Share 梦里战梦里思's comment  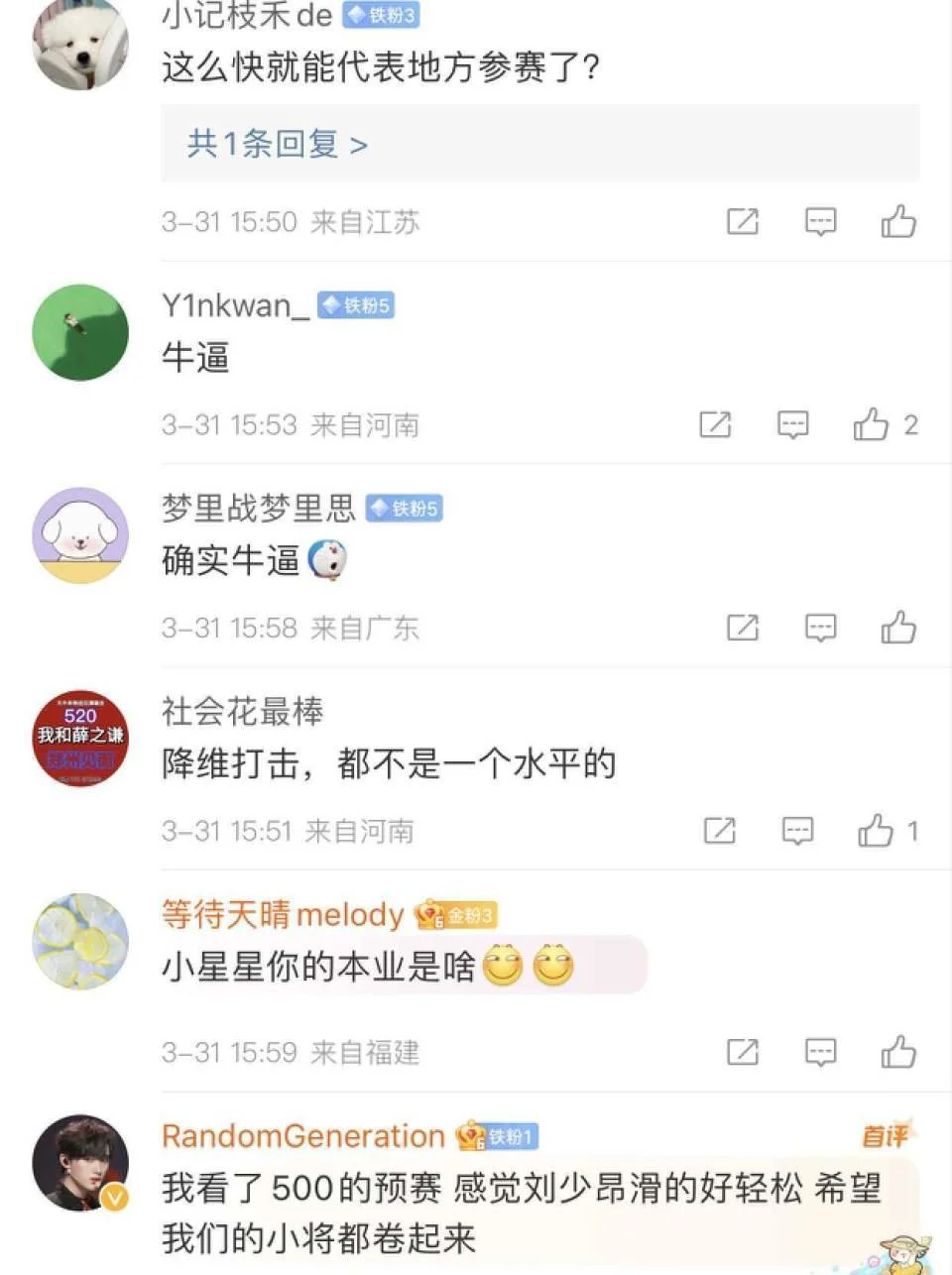tap(743, 628)
